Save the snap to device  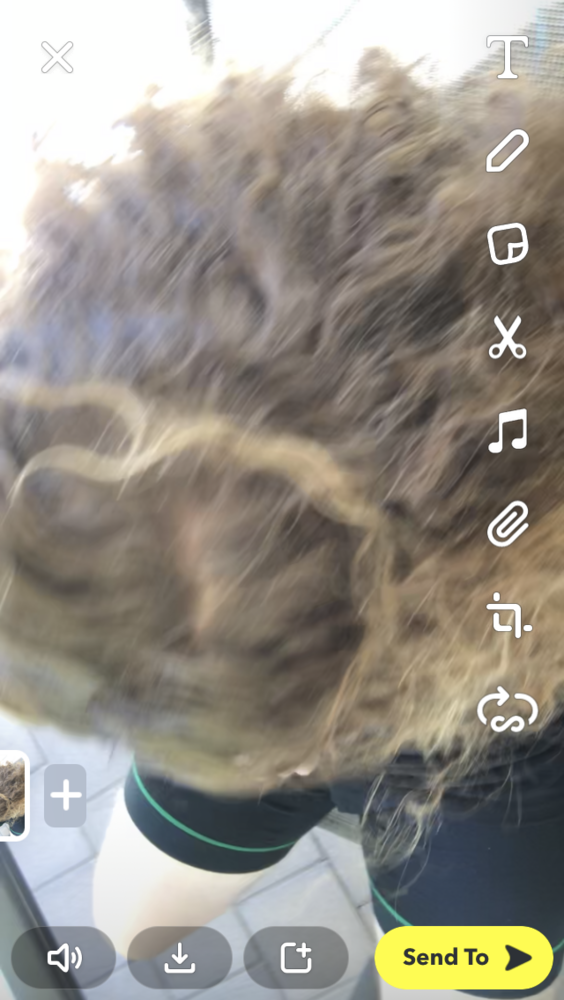point(180,957)
